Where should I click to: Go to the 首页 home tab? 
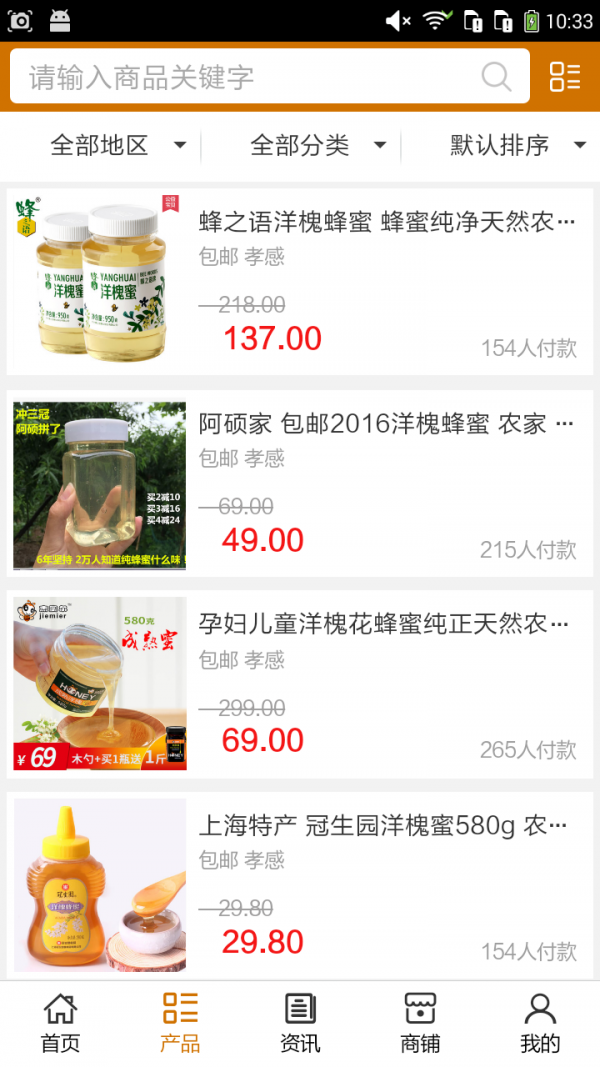(60, 1023)
